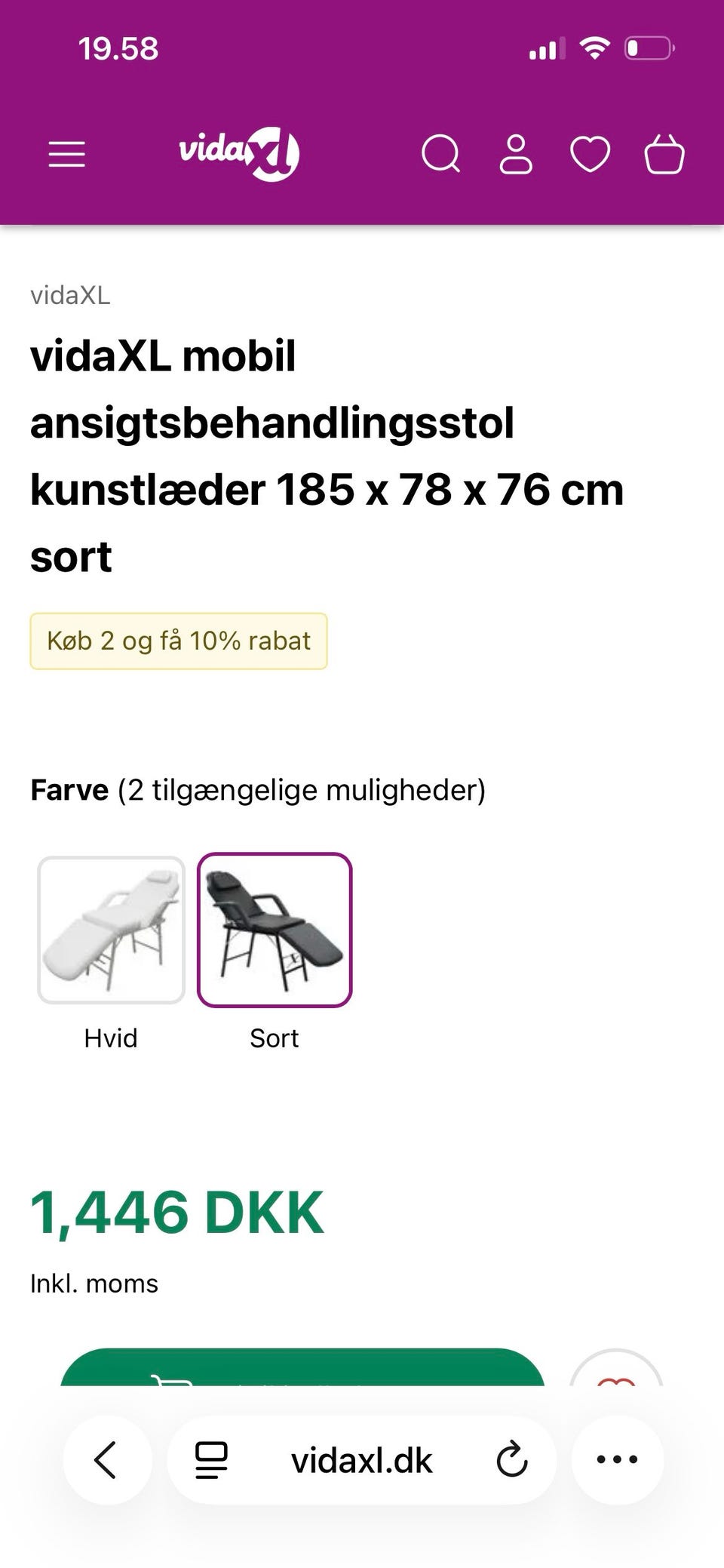Click the vidaXL logo
The height and width of the screenshot is (1568, 724).
point(238,153)
